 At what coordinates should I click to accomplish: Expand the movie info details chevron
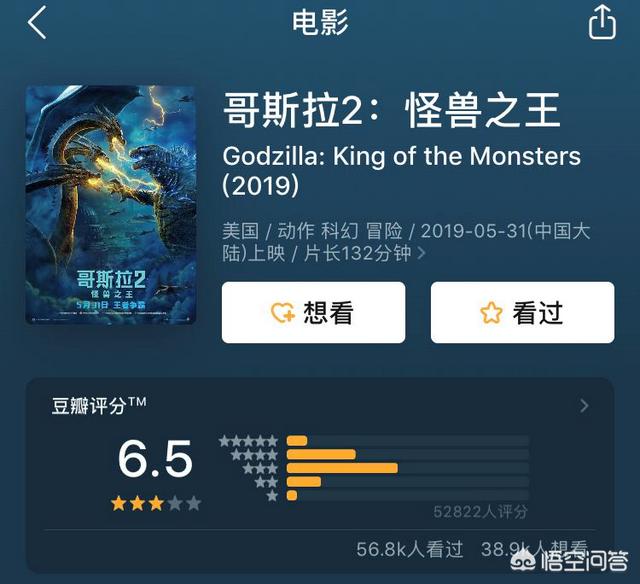coord(421,254)
